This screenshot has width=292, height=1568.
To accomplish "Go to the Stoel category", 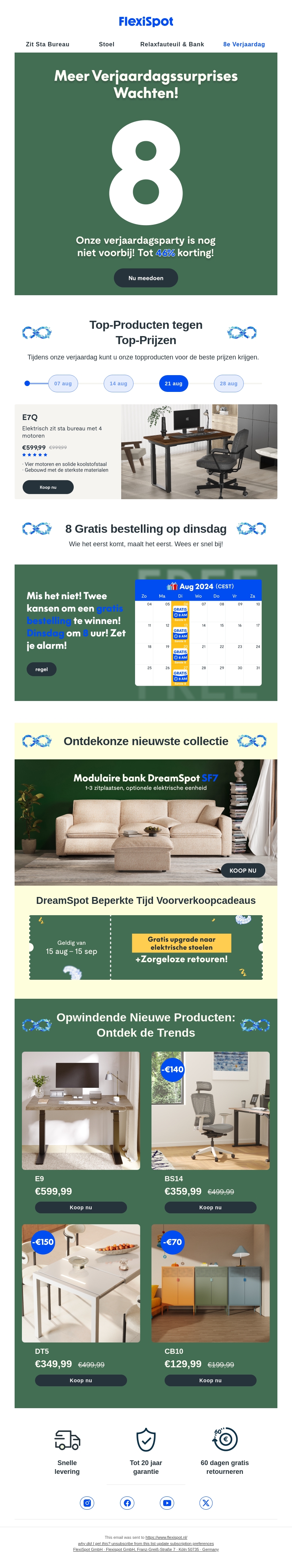I will click(107, 45).
